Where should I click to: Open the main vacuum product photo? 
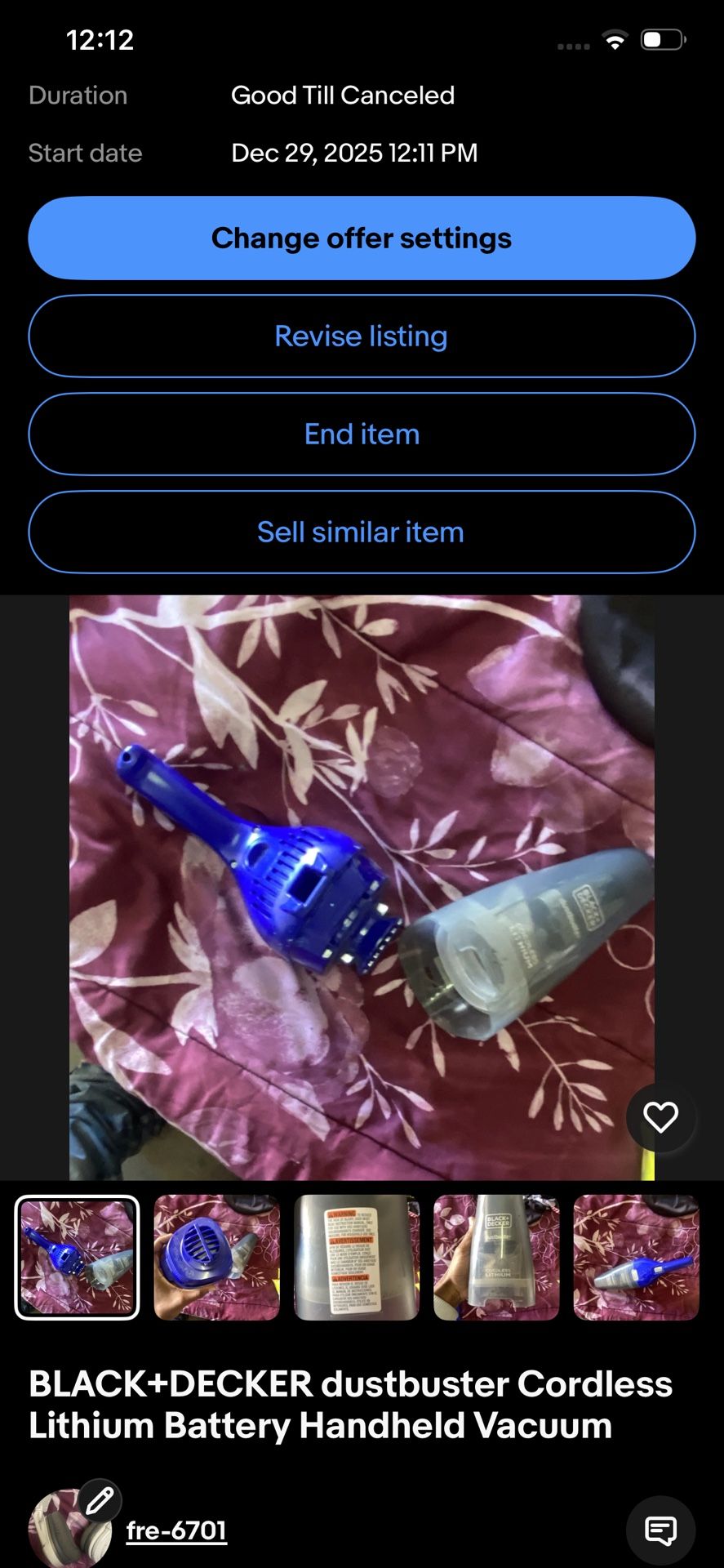tap(362, 888)
